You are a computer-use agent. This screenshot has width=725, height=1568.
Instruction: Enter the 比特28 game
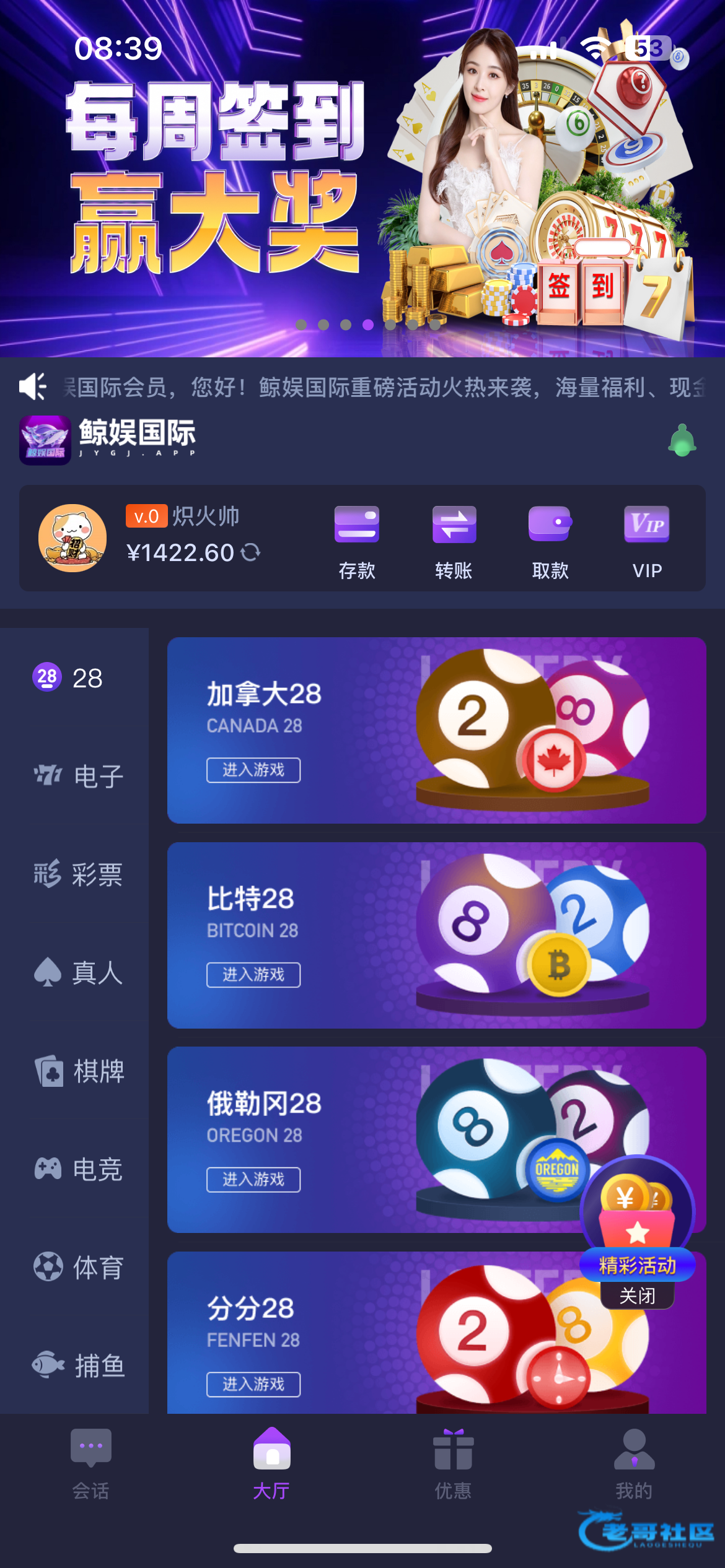click(x=253, y=975)
